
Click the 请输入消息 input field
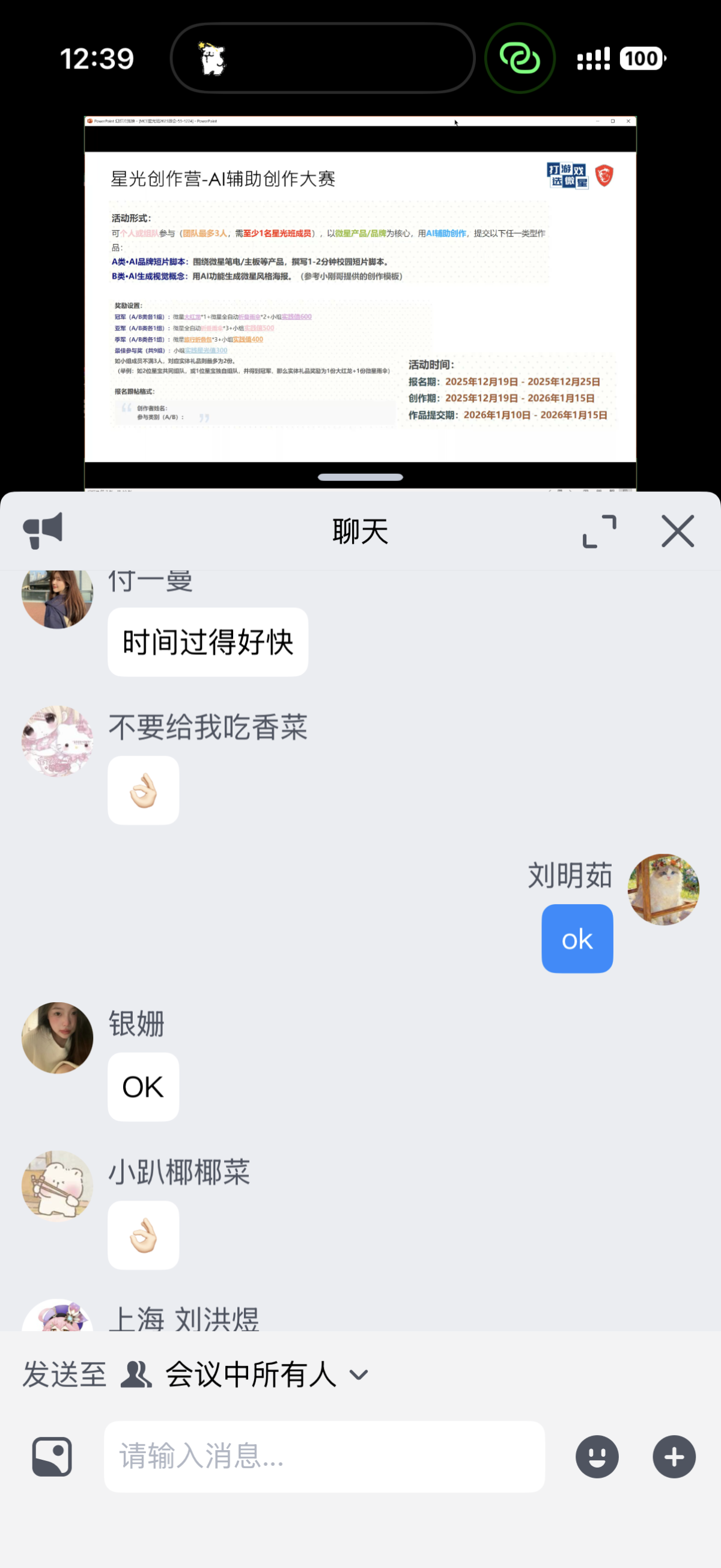pyautogui.click(x=325, y=1458)
